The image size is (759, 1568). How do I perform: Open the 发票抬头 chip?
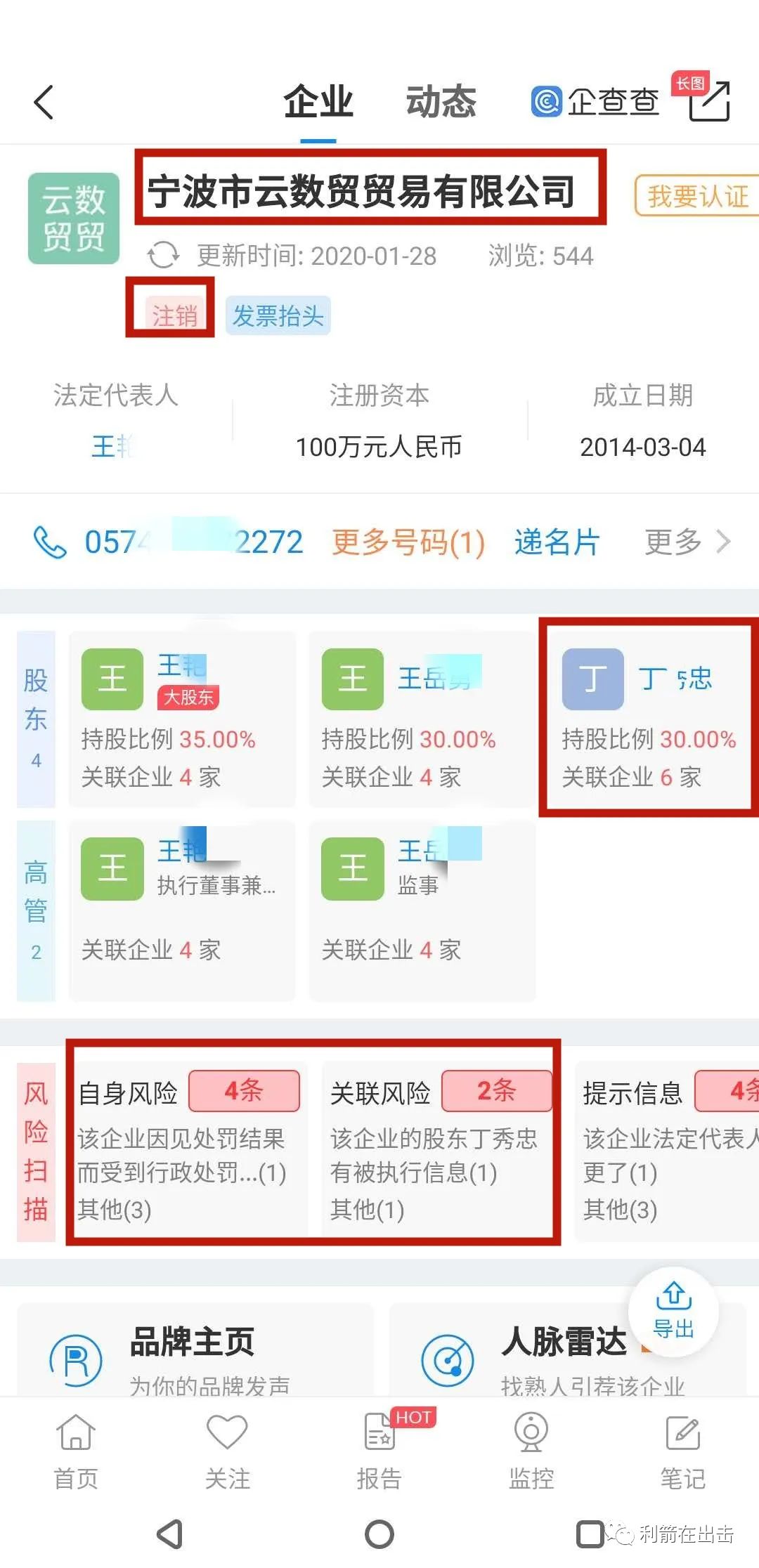coord(278,316)
